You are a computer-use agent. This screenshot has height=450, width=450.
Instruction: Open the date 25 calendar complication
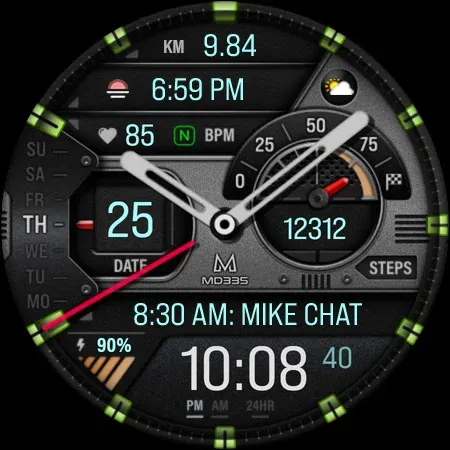point(131,220)
